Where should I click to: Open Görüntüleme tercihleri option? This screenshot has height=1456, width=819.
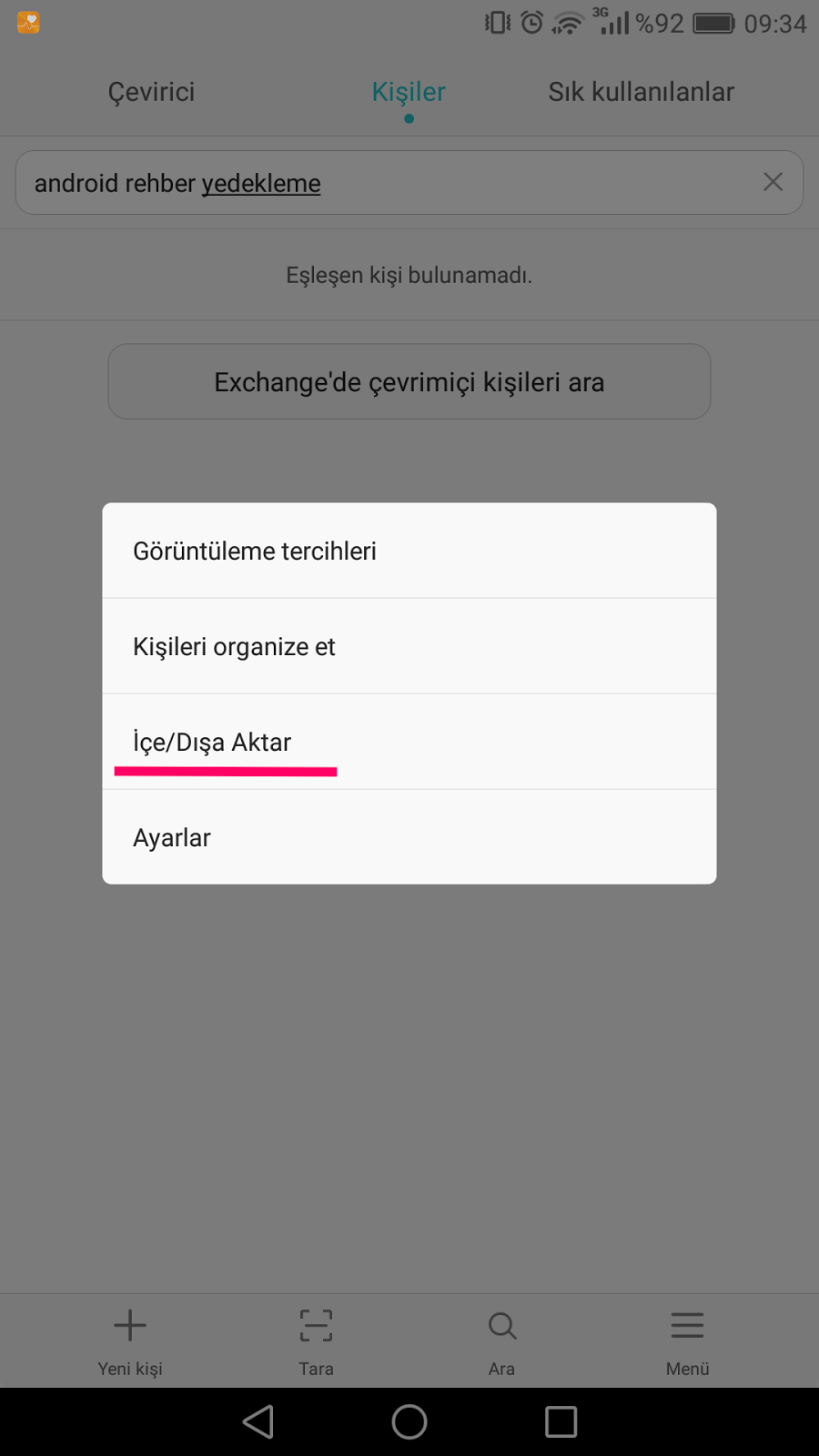(x=409, y=551)
